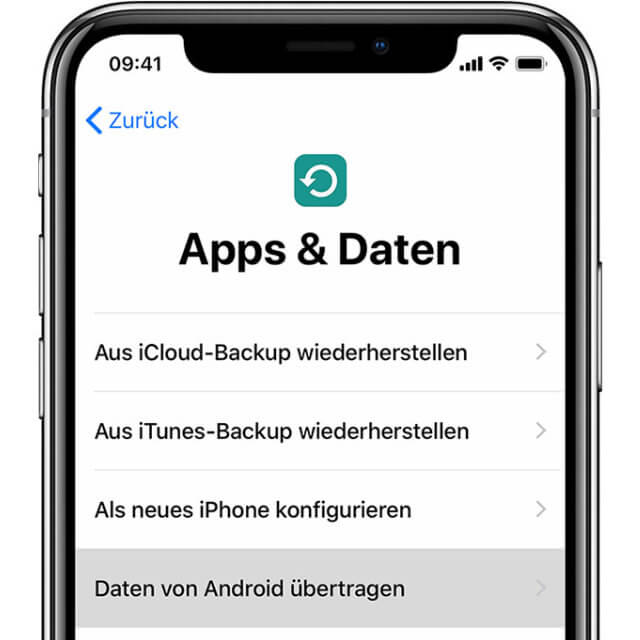Choose Aus iTunes-Backup wiederherstellen
The width and height of the screenshot is (640, 640).
(320, 431)
